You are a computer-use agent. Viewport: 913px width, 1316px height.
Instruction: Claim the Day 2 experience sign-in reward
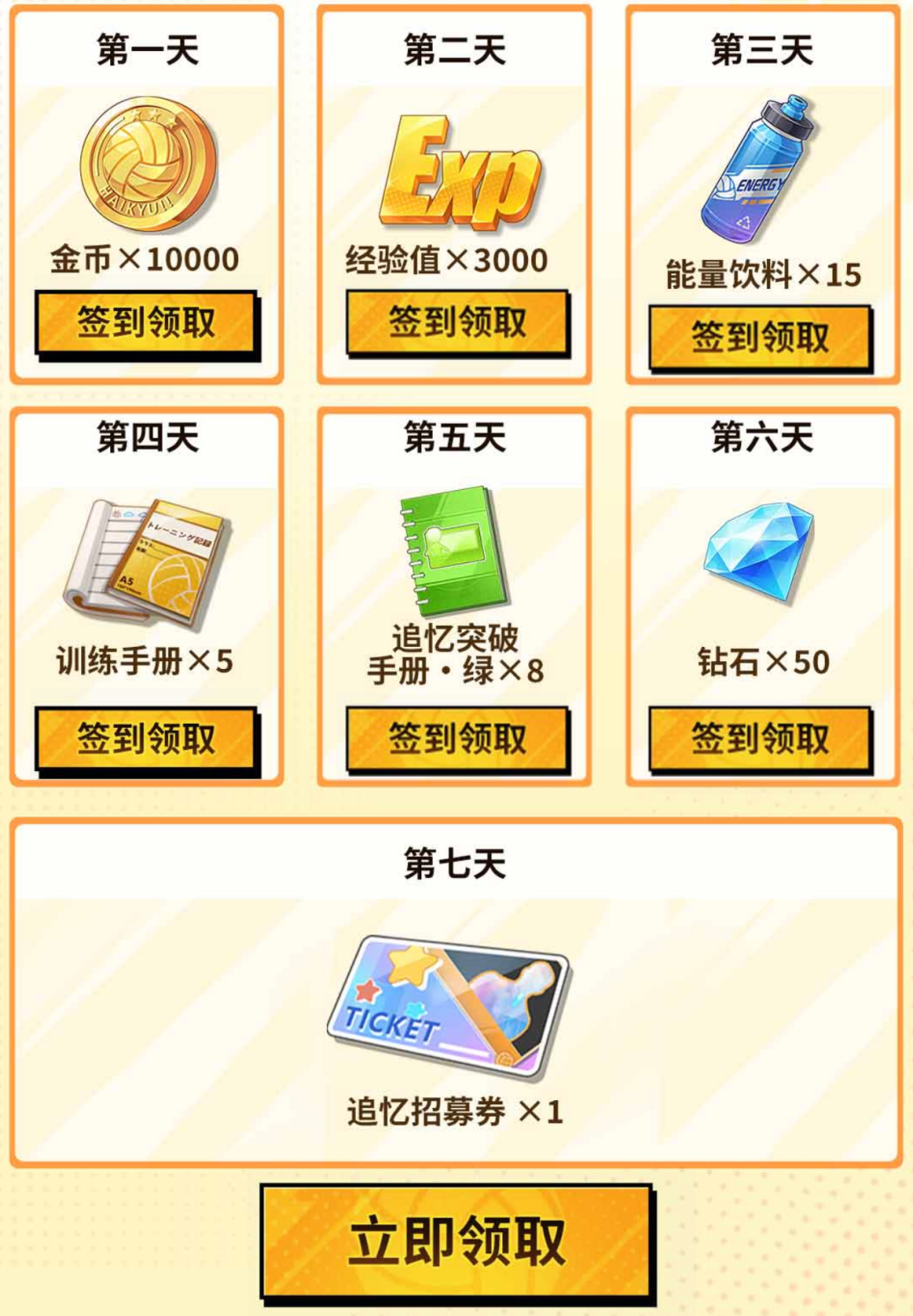click(456, 323)
